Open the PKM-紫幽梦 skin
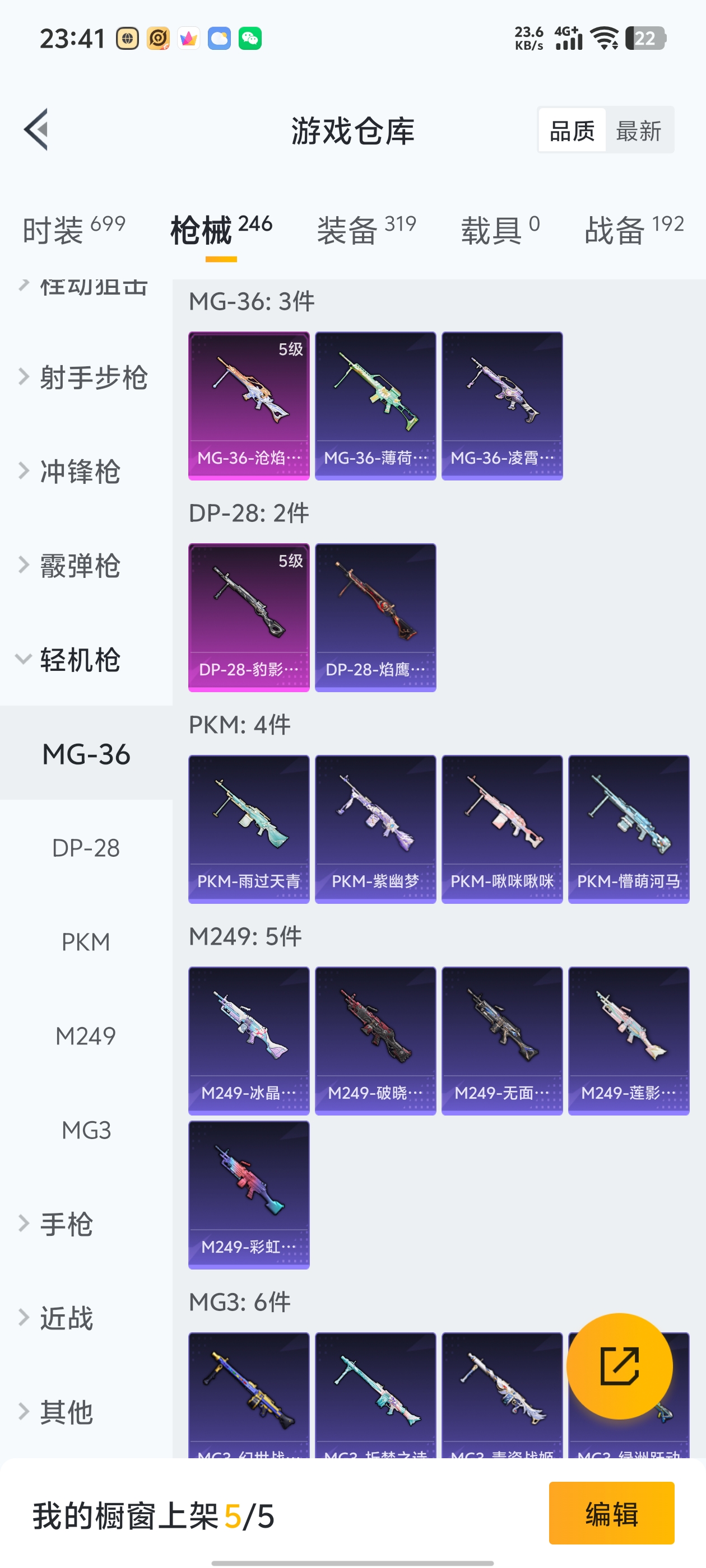 (x=375, y=829)
